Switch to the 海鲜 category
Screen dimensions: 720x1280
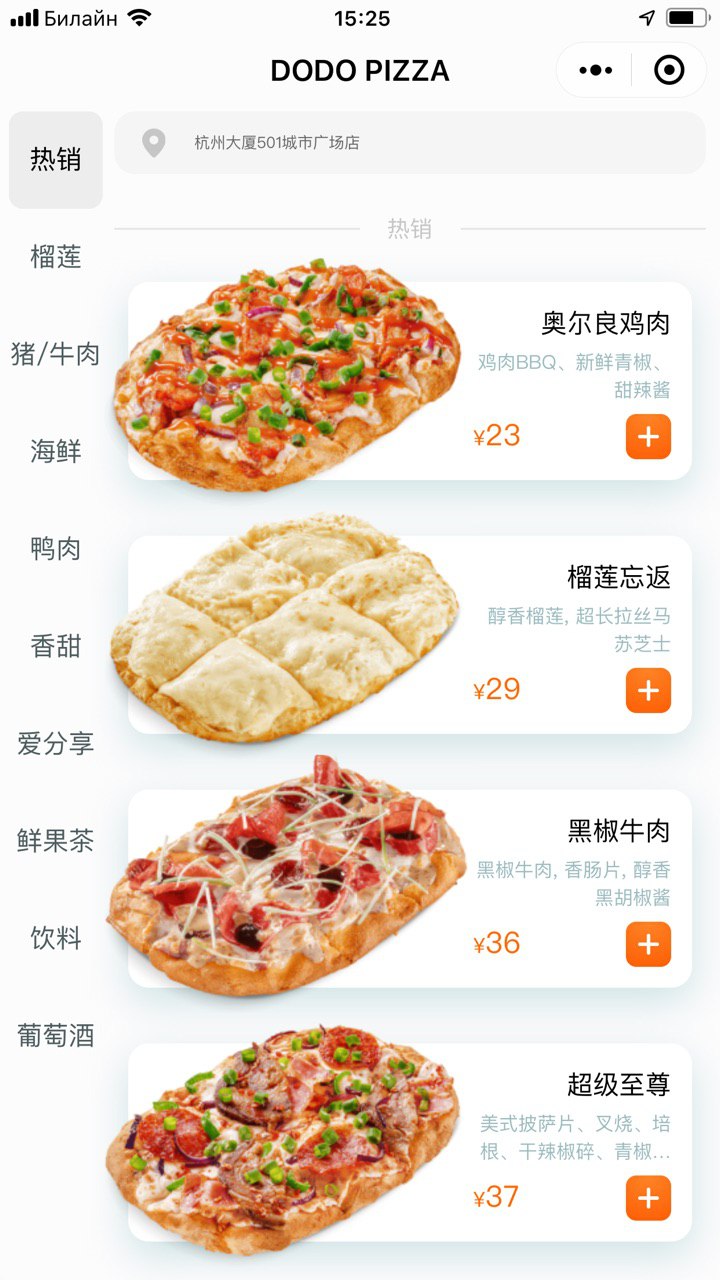(x=56, y=451)
